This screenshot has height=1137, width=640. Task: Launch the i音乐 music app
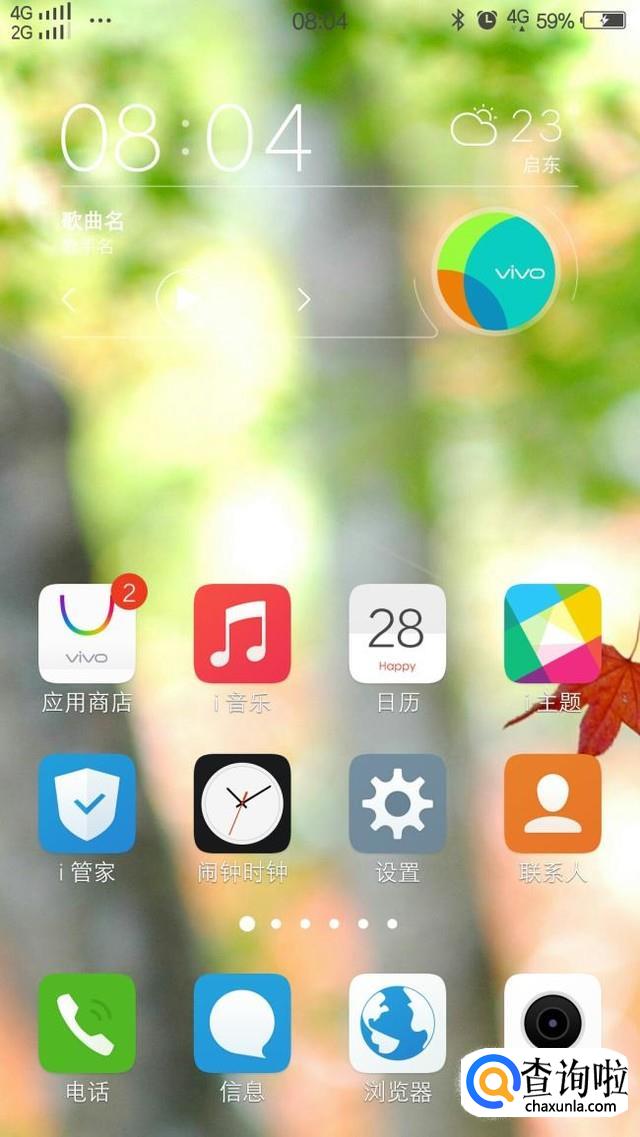[x=242, y=633]
